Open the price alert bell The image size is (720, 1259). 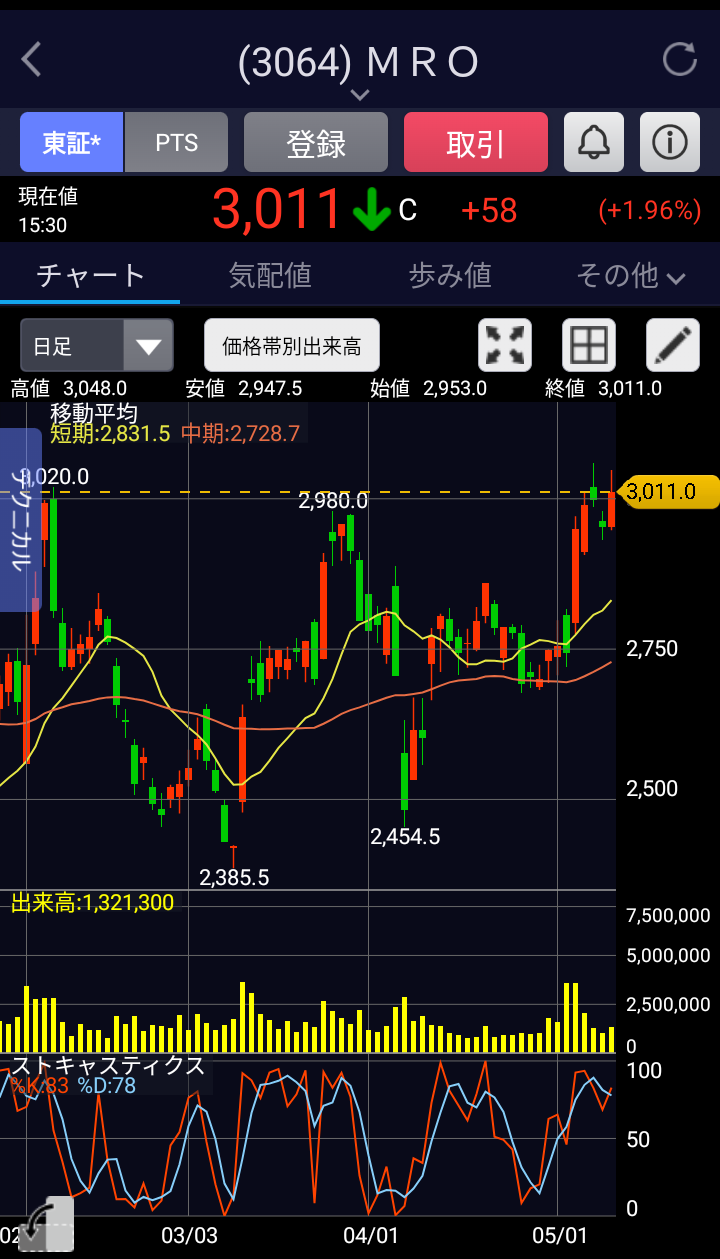(x=594, y=143)
